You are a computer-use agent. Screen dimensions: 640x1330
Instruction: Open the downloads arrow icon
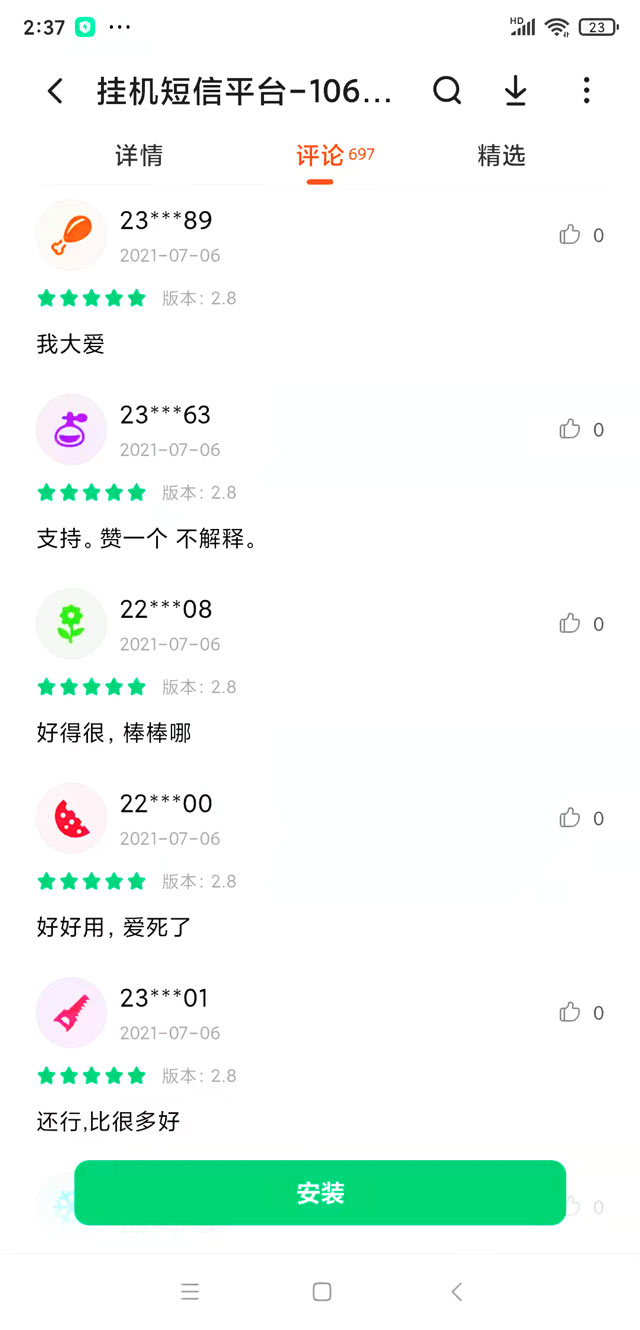(515, 91)
